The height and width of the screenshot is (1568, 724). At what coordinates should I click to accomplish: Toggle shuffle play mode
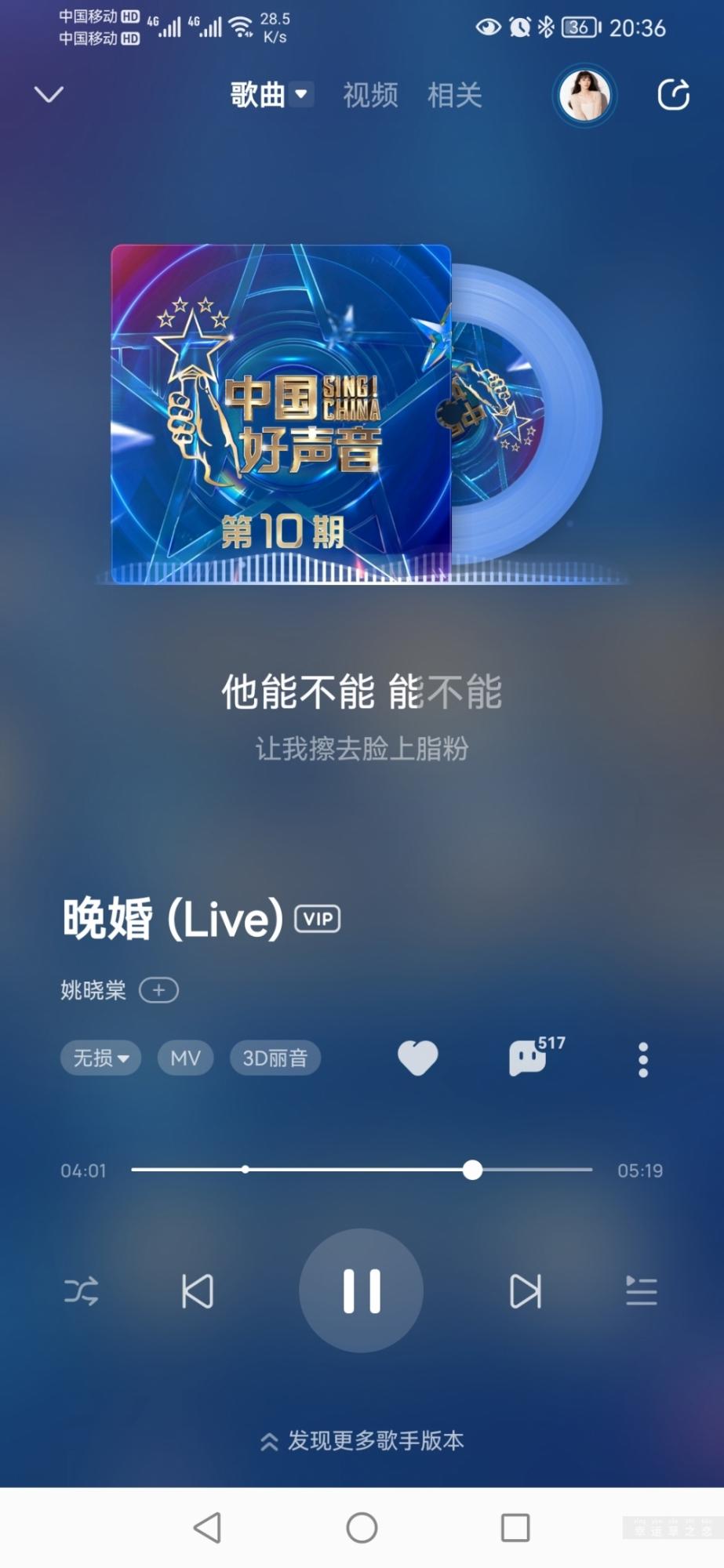[82, 1290]
